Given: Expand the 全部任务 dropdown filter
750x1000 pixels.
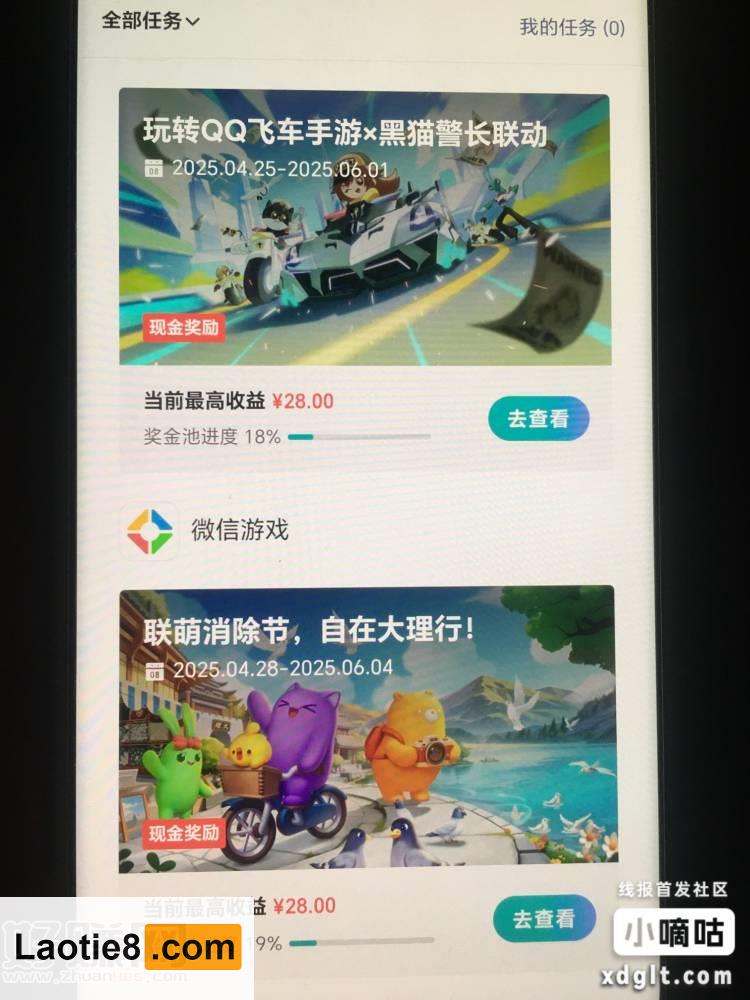Looking at the screenshot, I should 150,20.
